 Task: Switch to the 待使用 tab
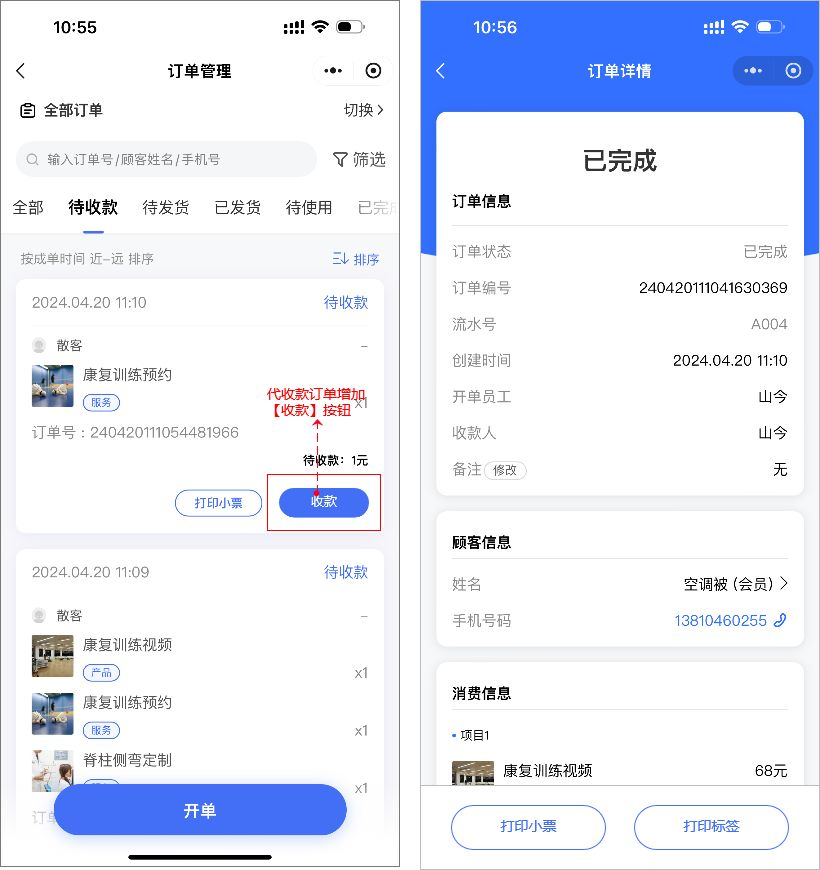pyautogui.click(x=309, y=207)
